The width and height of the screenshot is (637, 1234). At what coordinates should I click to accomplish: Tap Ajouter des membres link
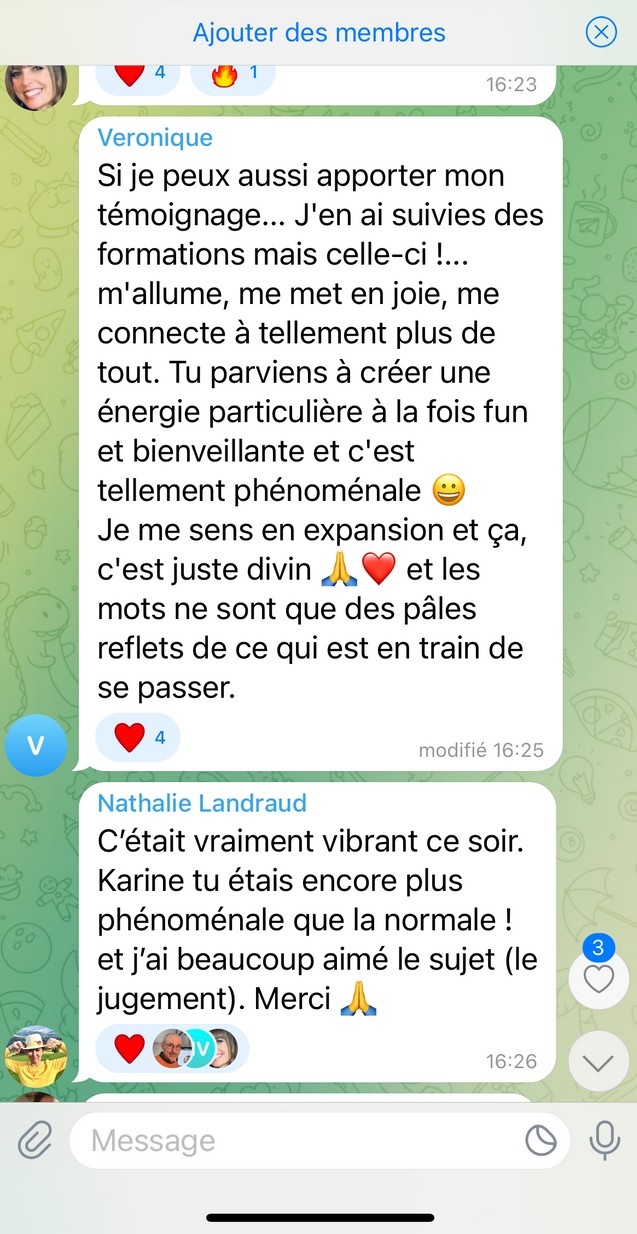point(318,32)
